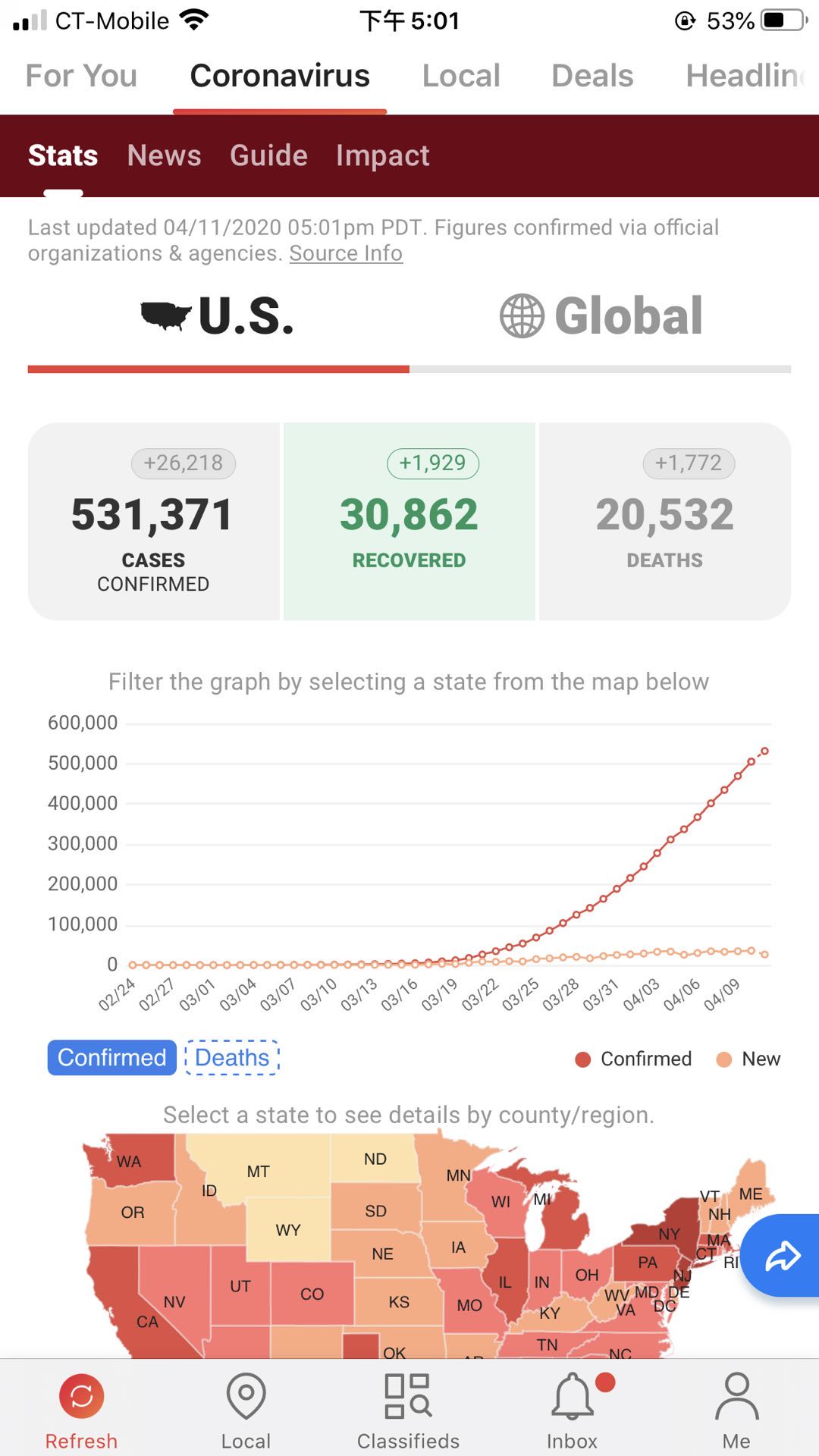Go to the Me profile tab
Image resolution: width=819 pixels, height=1456 pixels.
(736, 1410)
